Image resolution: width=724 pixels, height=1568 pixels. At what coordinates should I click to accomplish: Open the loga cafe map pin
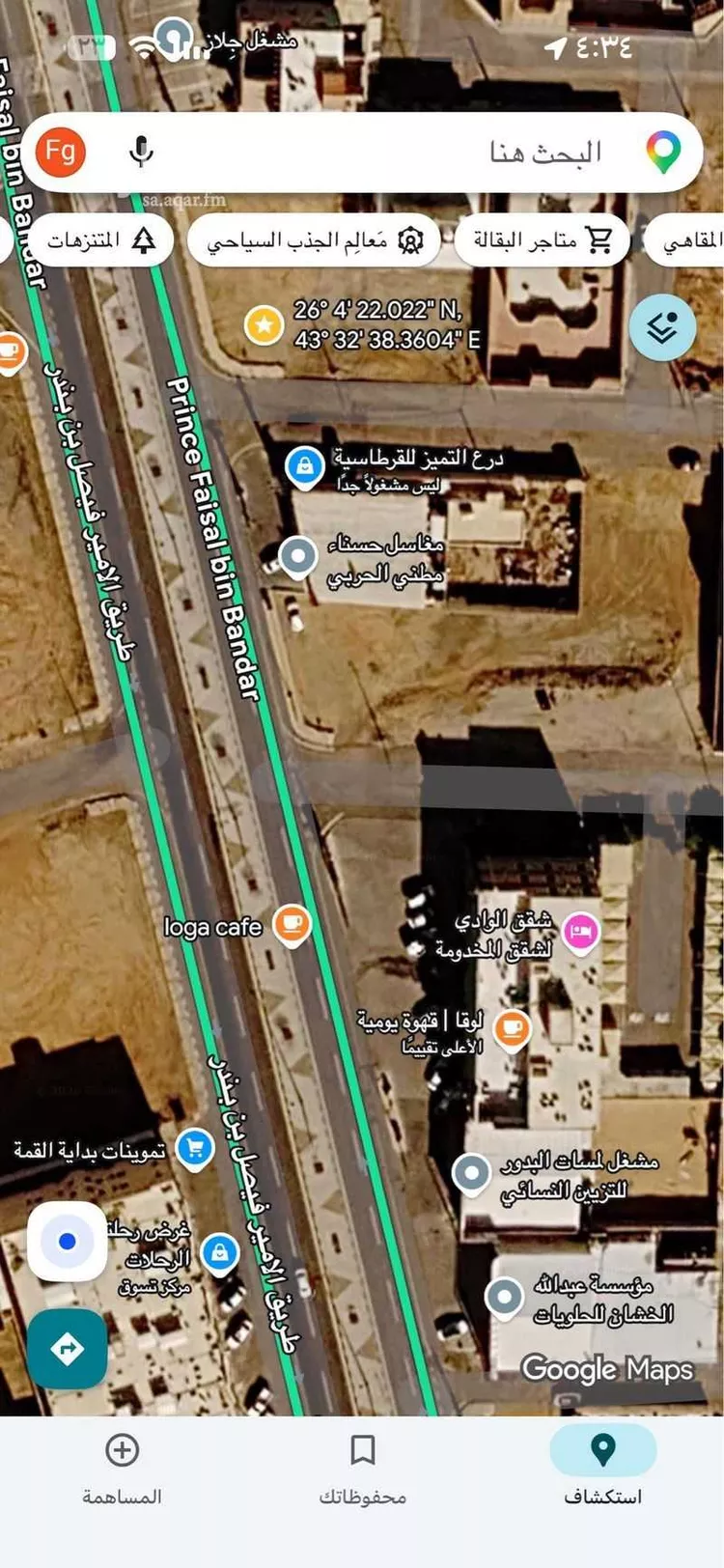[x=292, y=925]
